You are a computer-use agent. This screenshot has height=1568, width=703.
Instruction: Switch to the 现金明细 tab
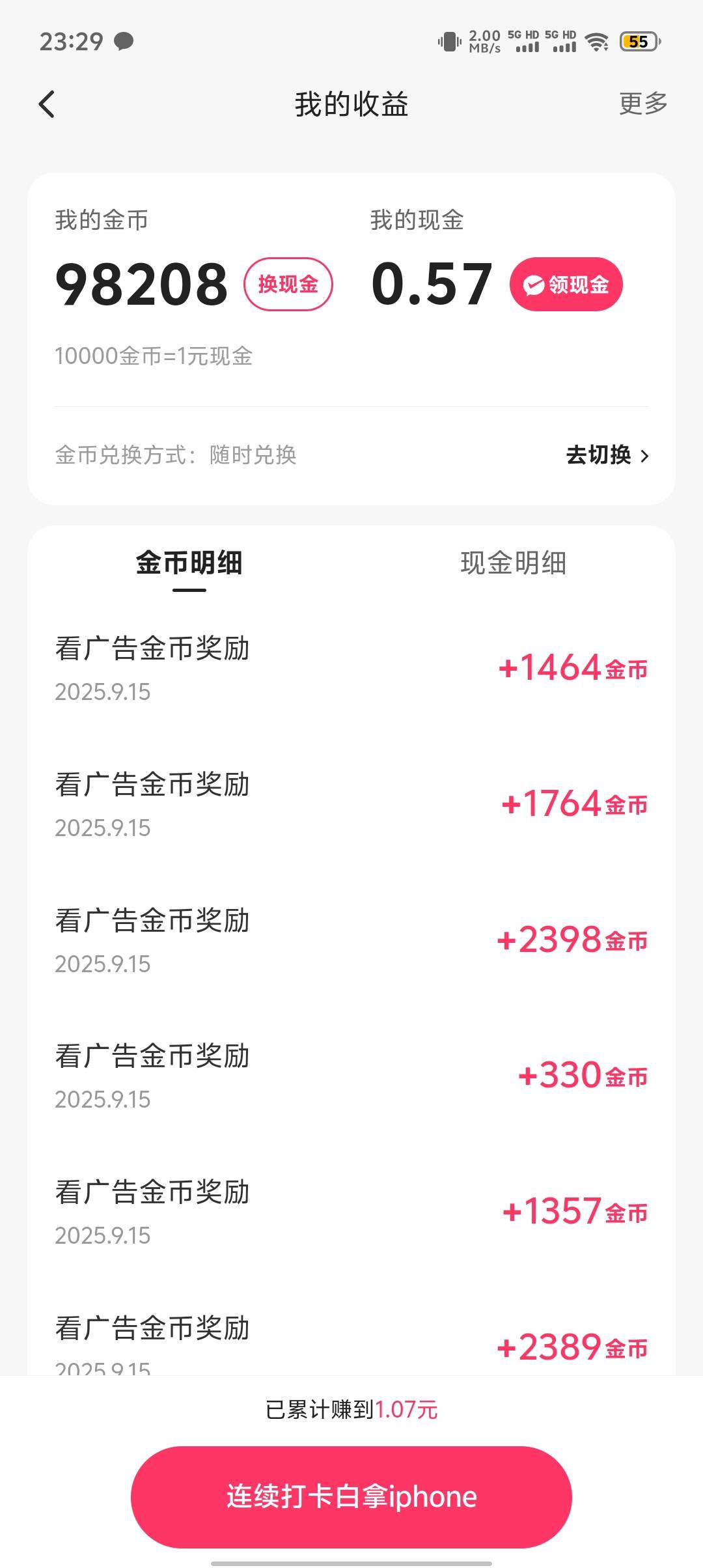coord(514,564)
